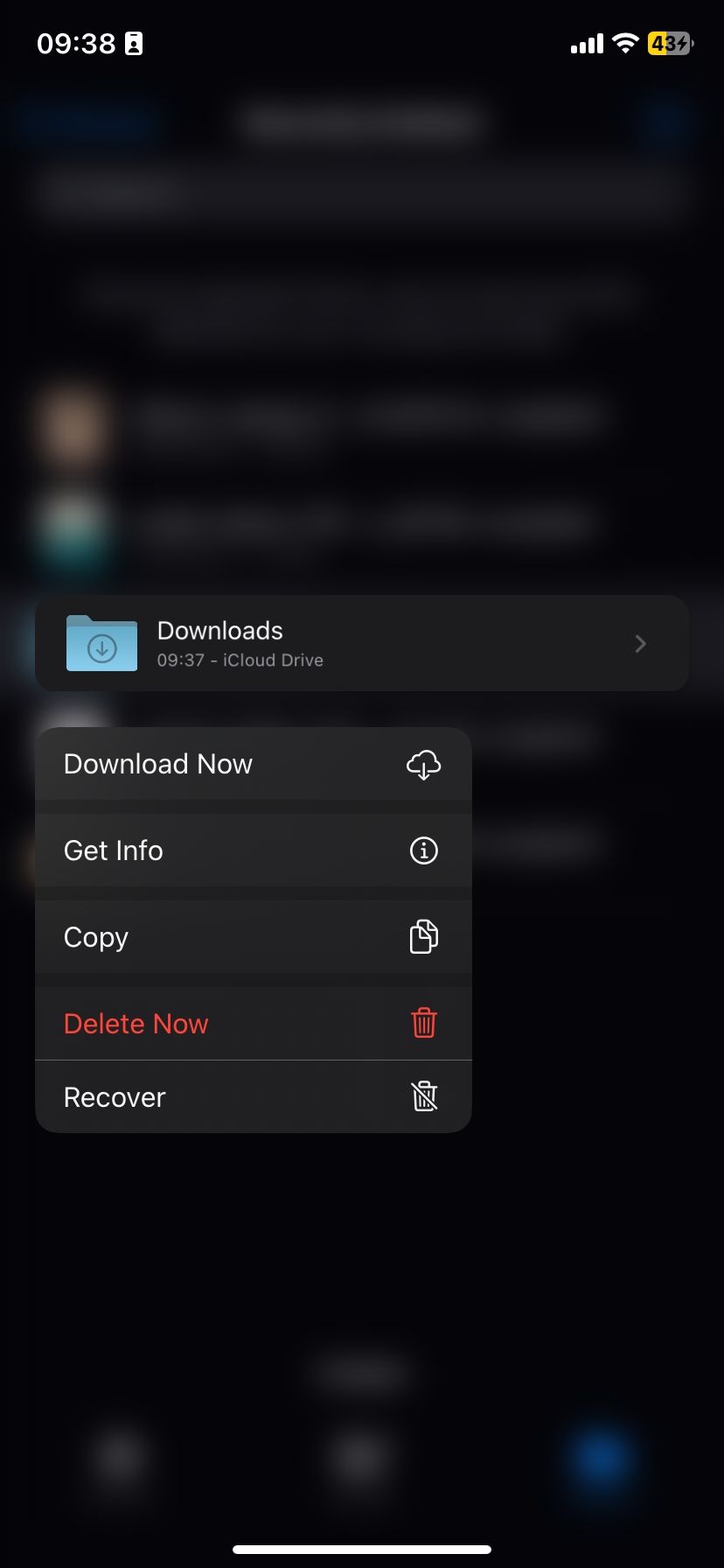Tap the info circle icon beside Get Info
This screenshot has height=1568, width=724.
423,850
